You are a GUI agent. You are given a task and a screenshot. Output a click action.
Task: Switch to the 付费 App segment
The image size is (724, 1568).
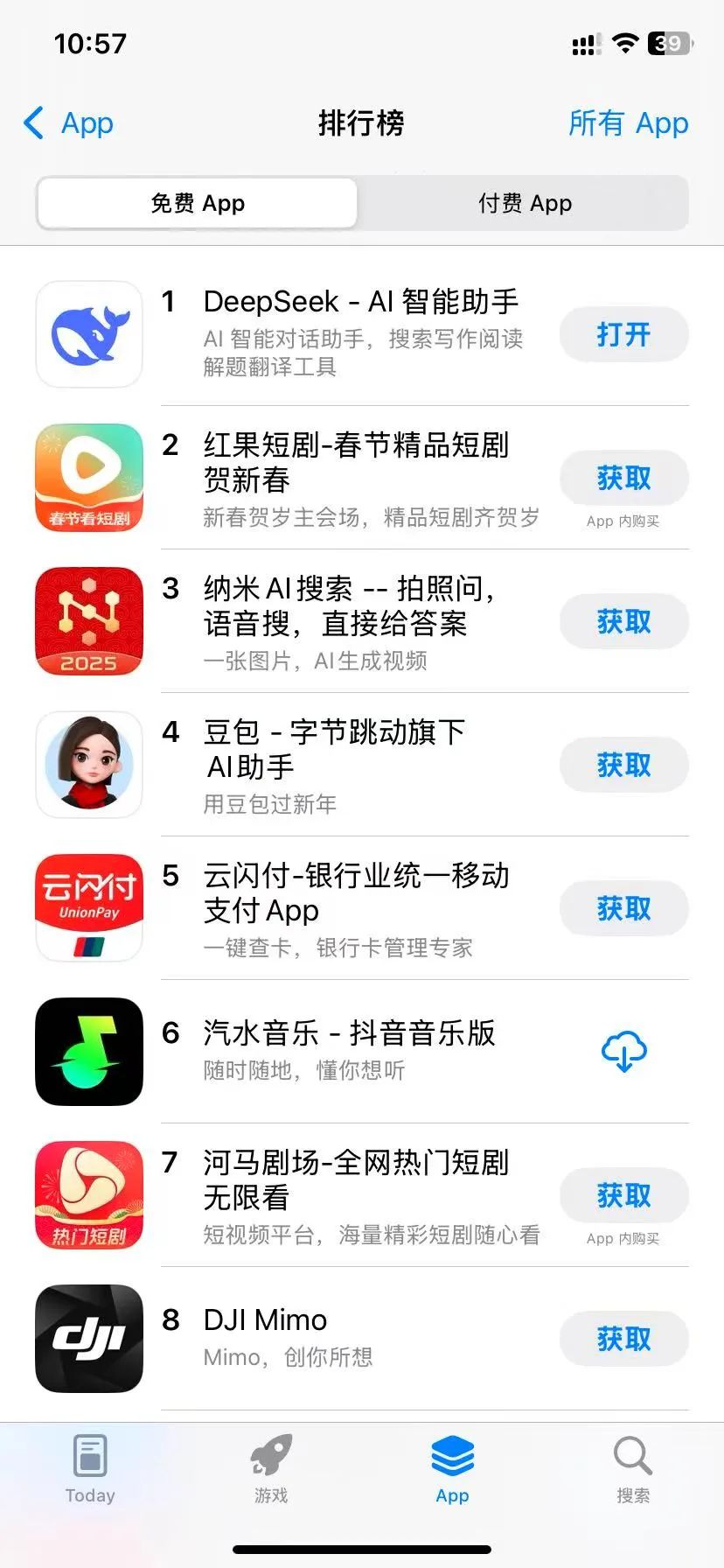point(525,204)
